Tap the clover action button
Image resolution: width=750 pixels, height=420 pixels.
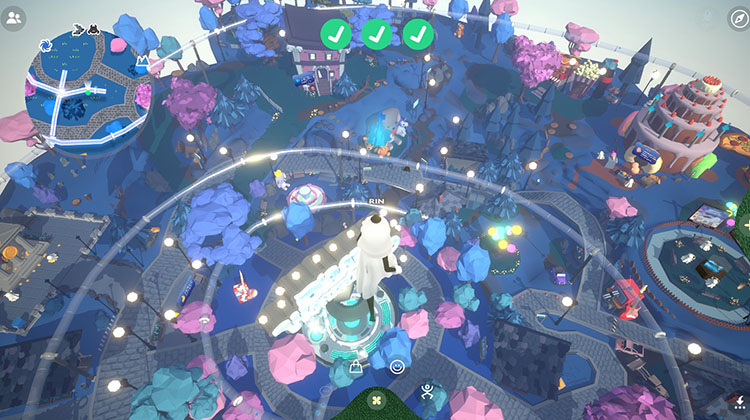377,400
